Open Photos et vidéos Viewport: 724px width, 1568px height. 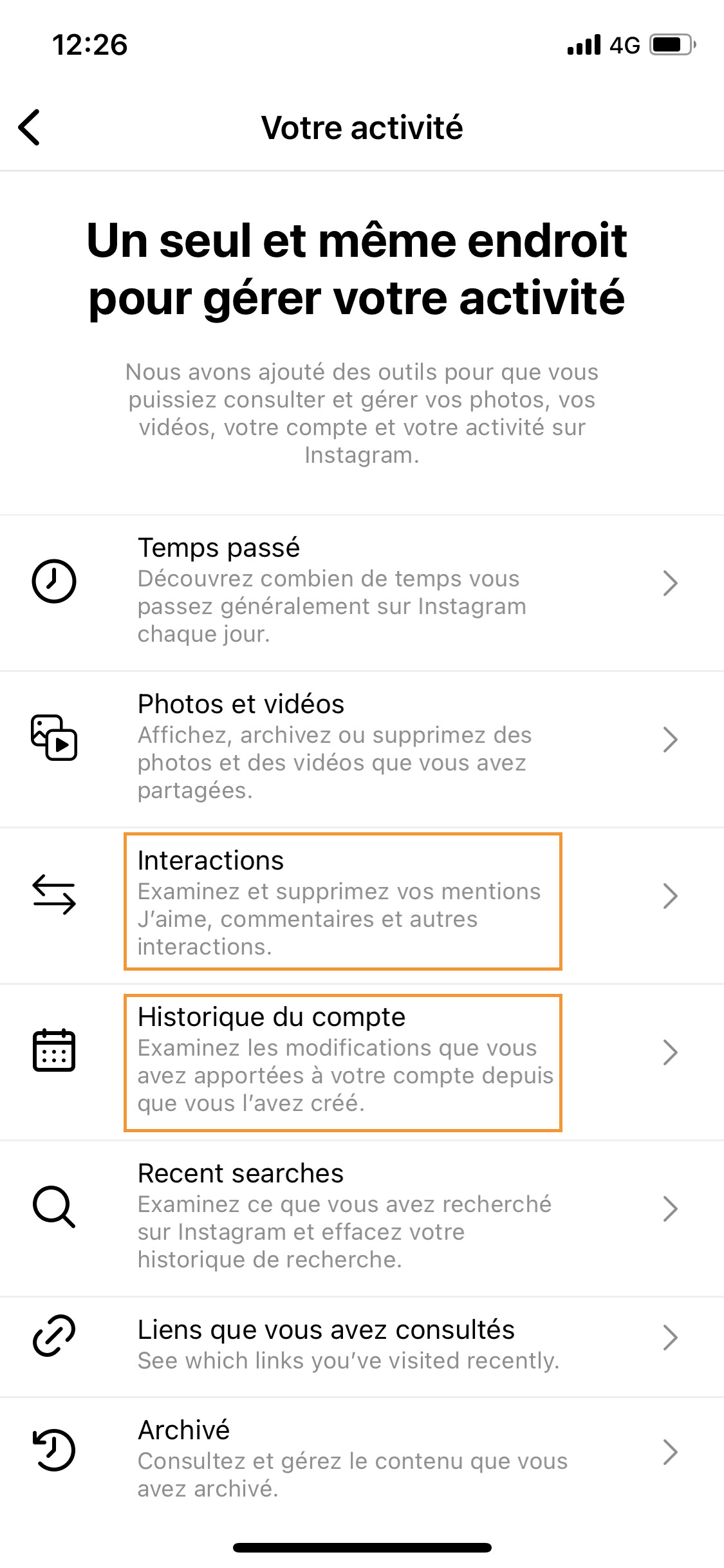pos(362,749)
